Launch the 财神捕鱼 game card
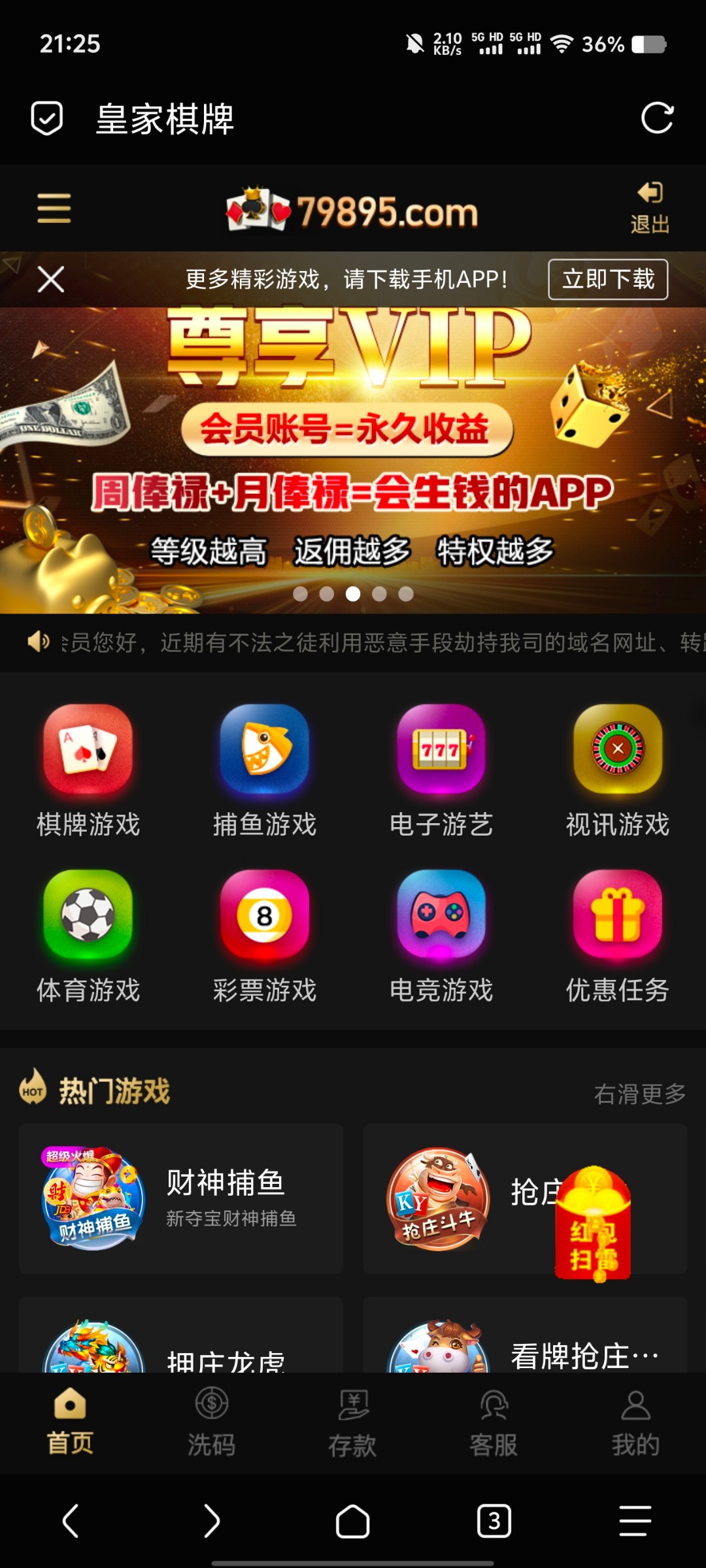This screenshot has width=706, height=1568. [x=181, y=1199]
